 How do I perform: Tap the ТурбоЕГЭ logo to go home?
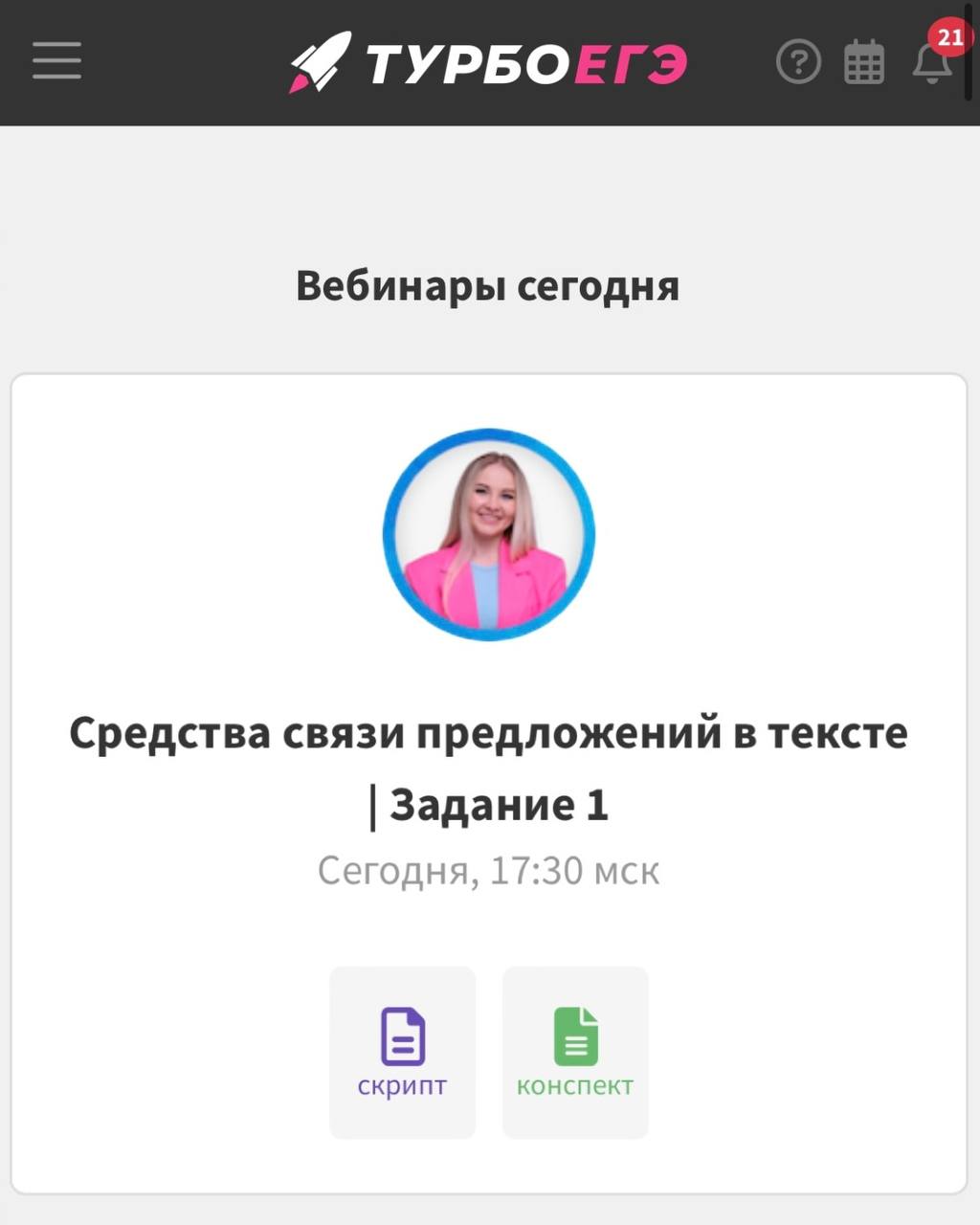[x=488, y=63]
